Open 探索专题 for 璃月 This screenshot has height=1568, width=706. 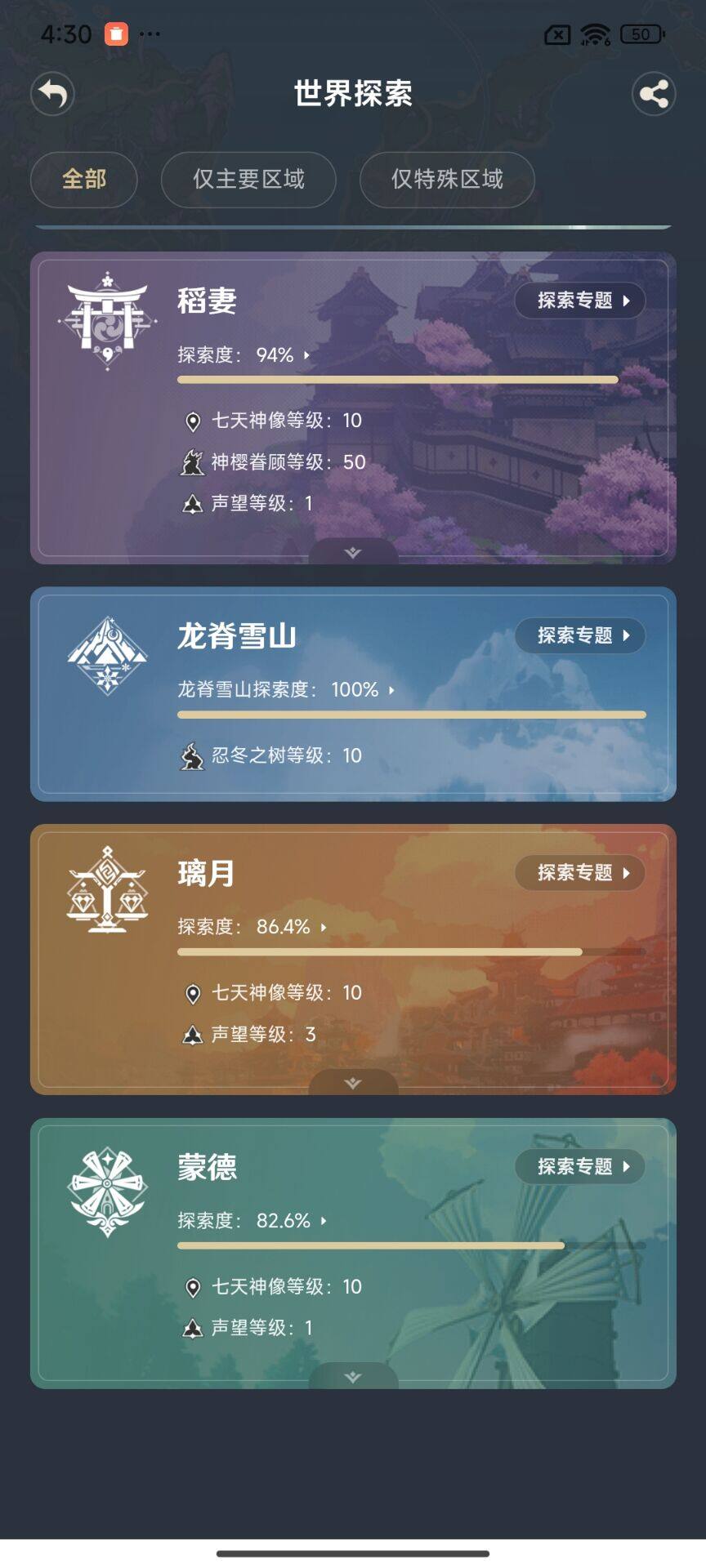click(x=580, y=872)
